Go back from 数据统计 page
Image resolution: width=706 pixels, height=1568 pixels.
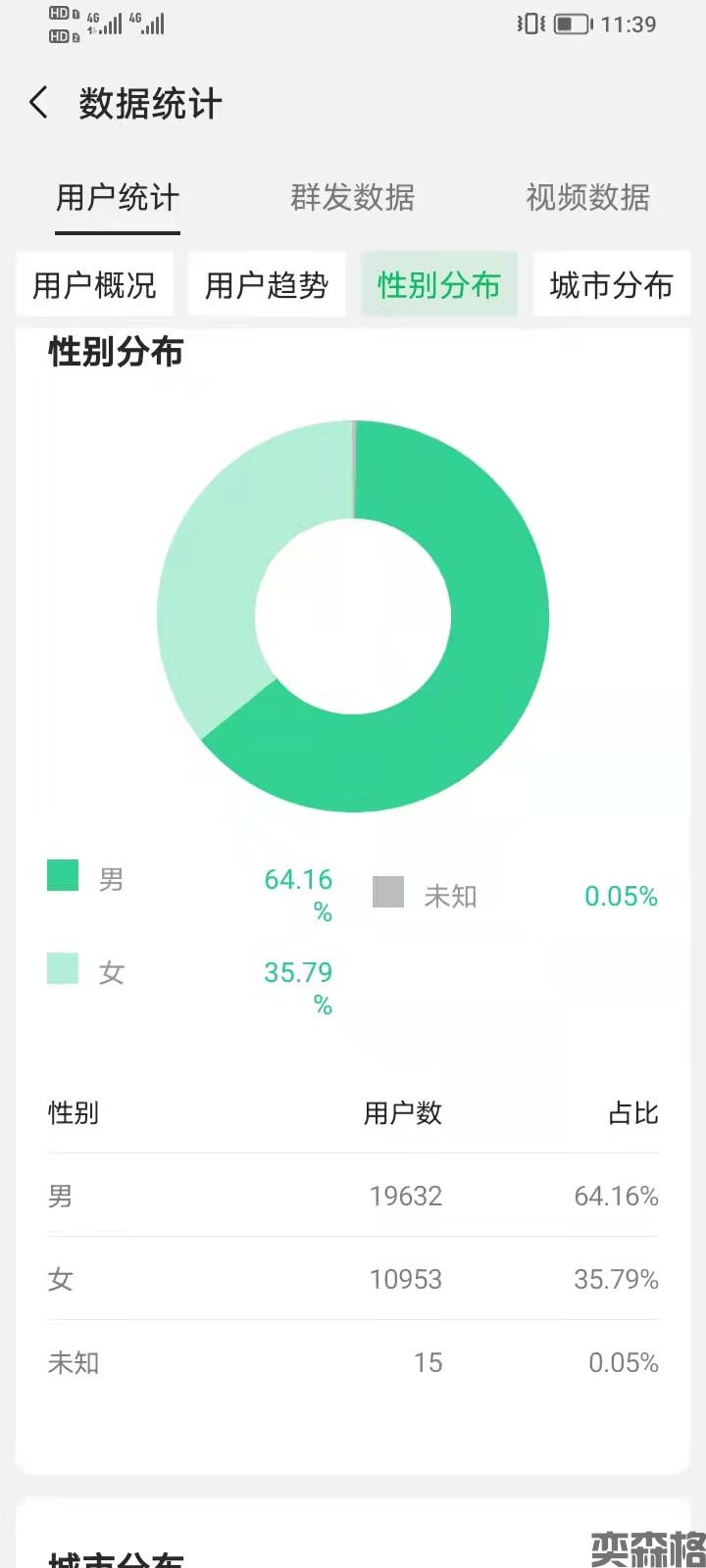coord(39,103)
